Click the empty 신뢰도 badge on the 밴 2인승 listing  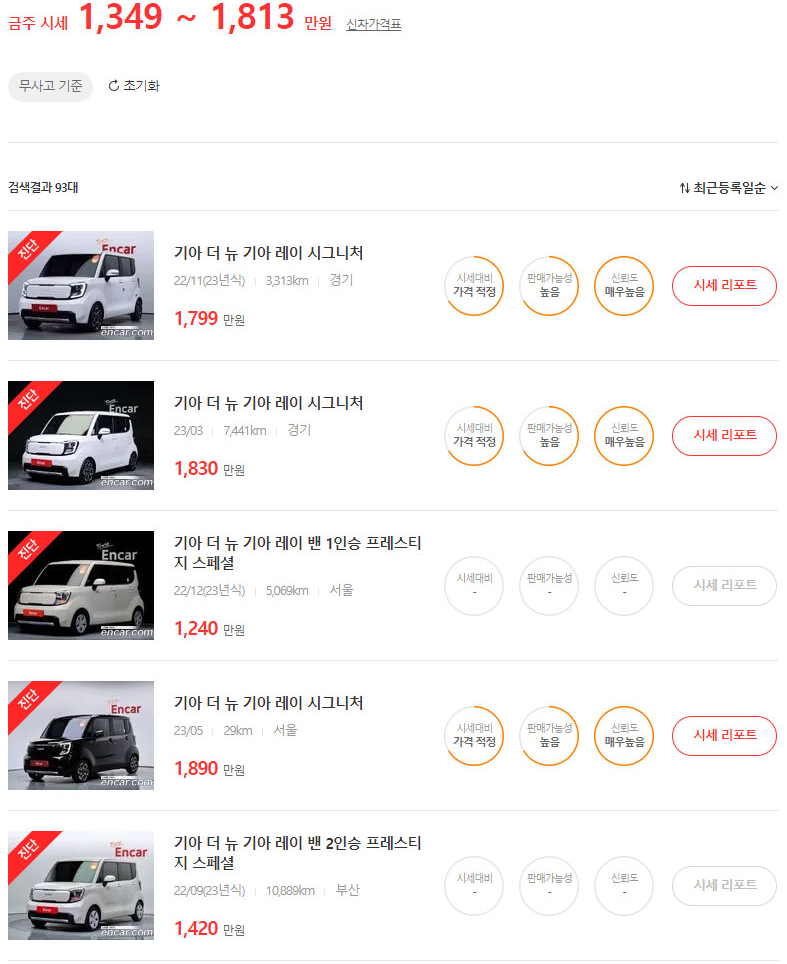(x=623, y=886)
